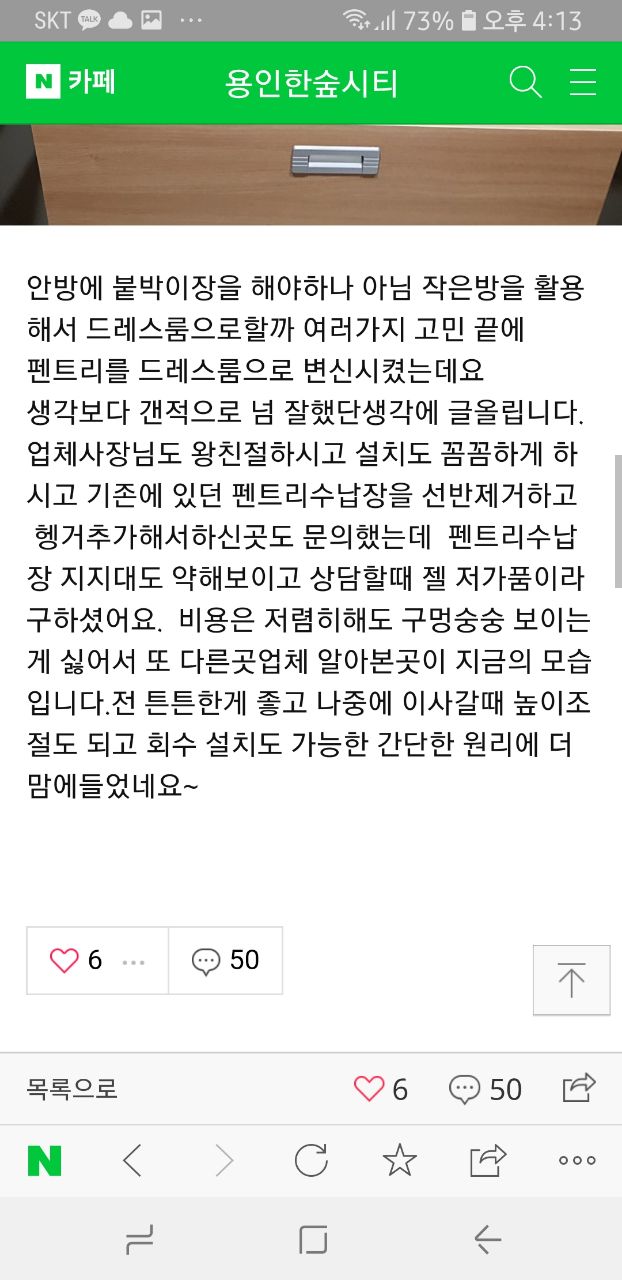
Task: Open the like details ellipsis beside 6
Action: (x=133, y=962)
